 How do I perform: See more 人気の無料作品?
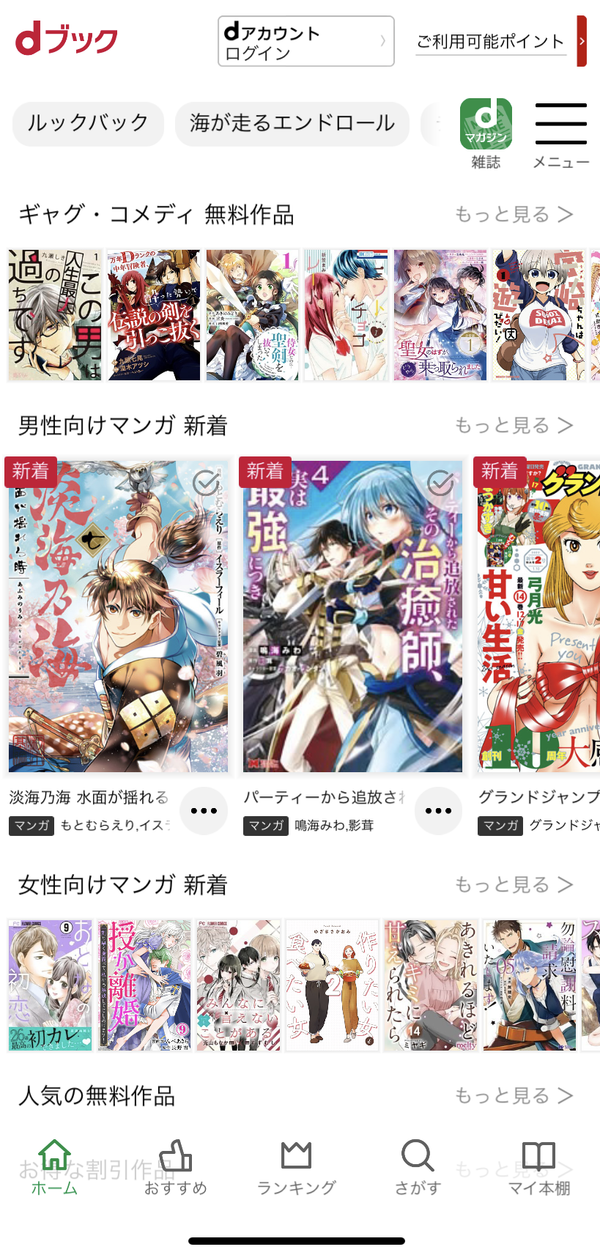click(x=514, y=1095)
